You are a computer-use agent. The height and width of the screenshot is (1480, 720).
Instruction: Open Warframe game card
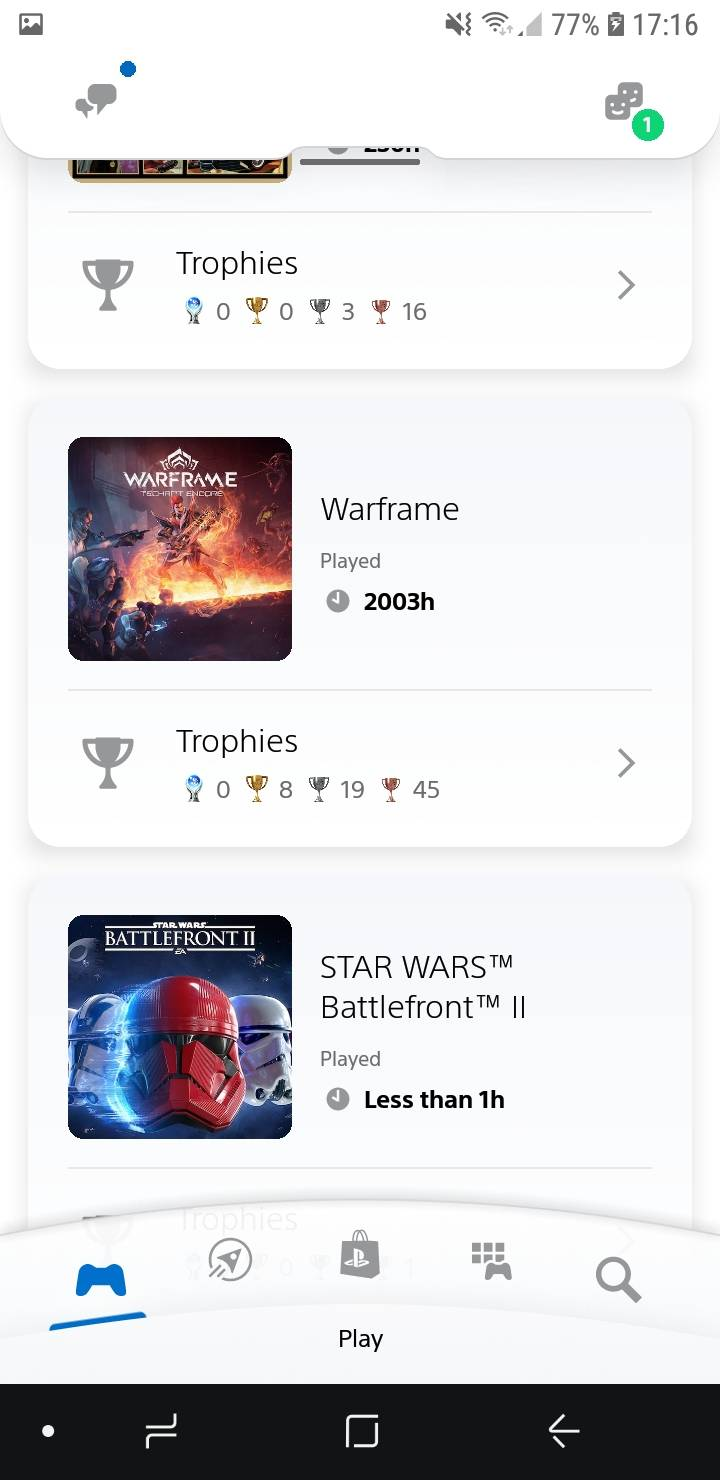[x=360, y=549]
